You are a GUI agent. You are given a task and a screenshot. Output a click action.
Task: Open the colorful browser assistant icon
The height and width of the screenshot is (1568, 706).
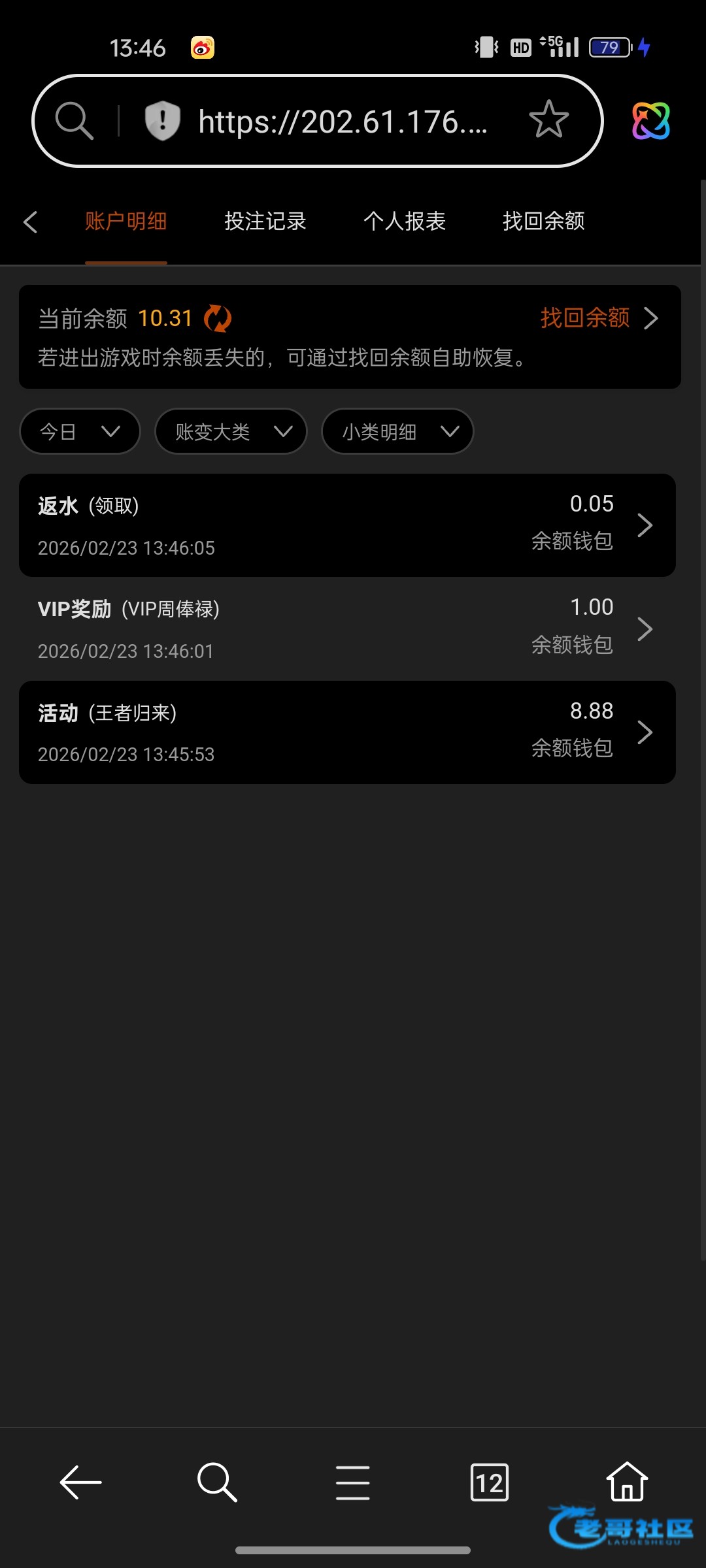[650, 121]
